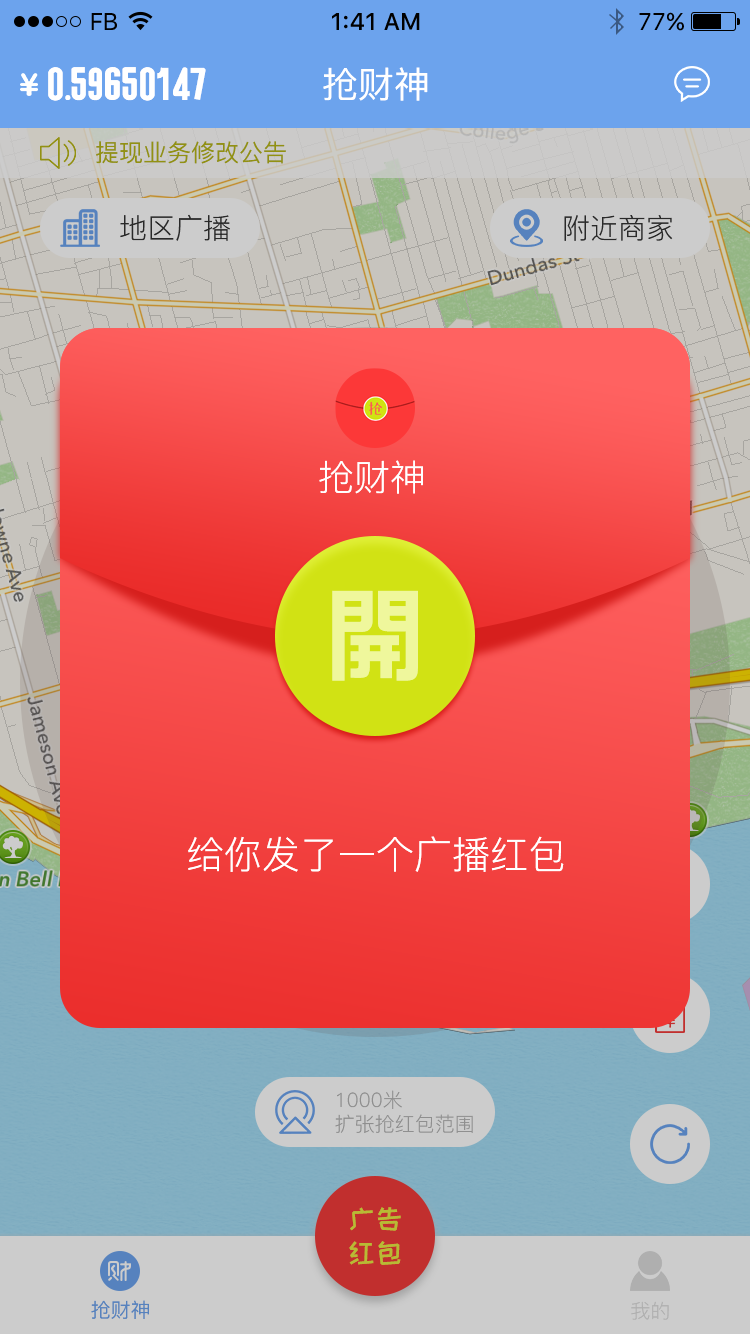
Task: Click the partially hidden white envelope-plus map button
Action: click(672, 1013)
